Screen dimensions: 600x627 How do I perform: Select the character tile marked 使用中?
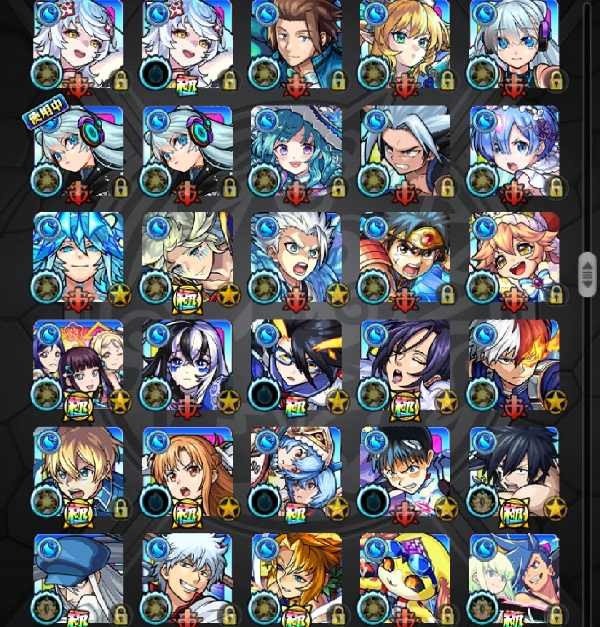[78, 152]
